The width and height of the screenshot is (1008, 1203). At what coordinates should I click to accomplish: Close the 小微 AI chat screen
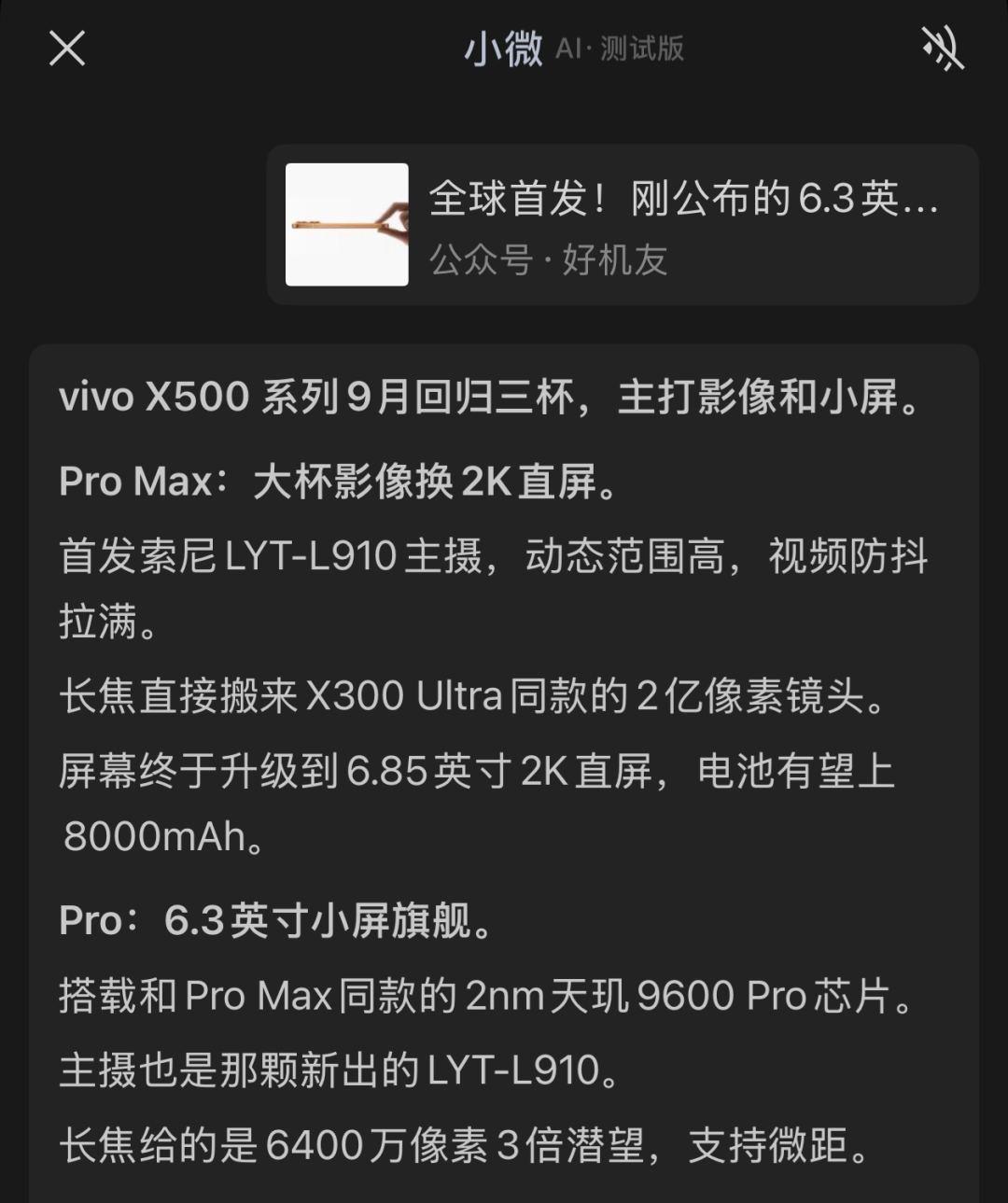67,48
